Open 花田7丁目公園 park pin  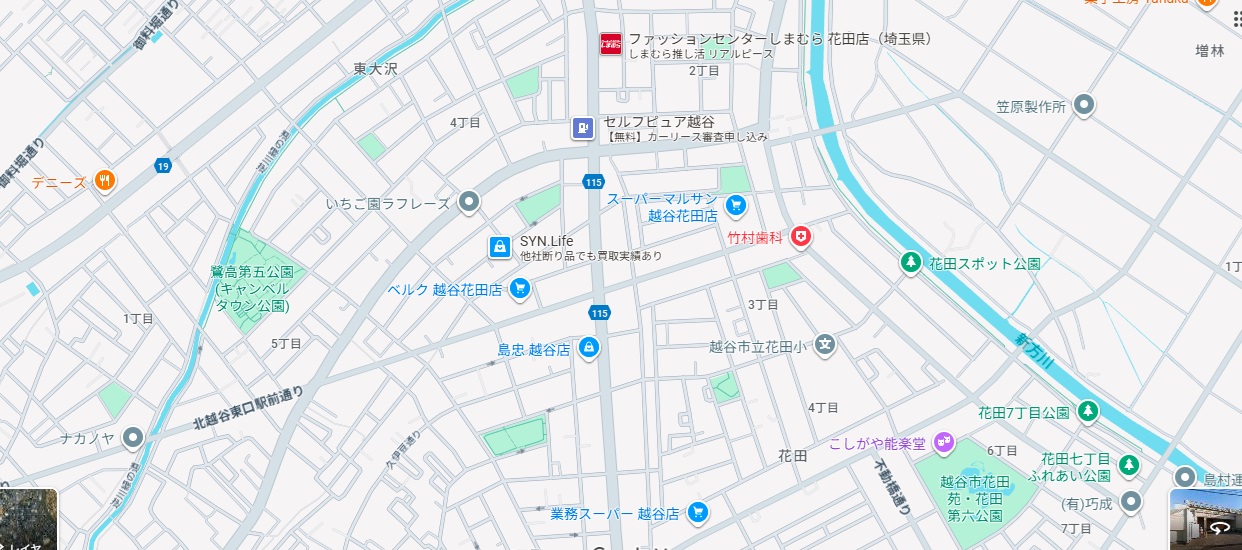pyautogui.click(x=1088, y=411)
